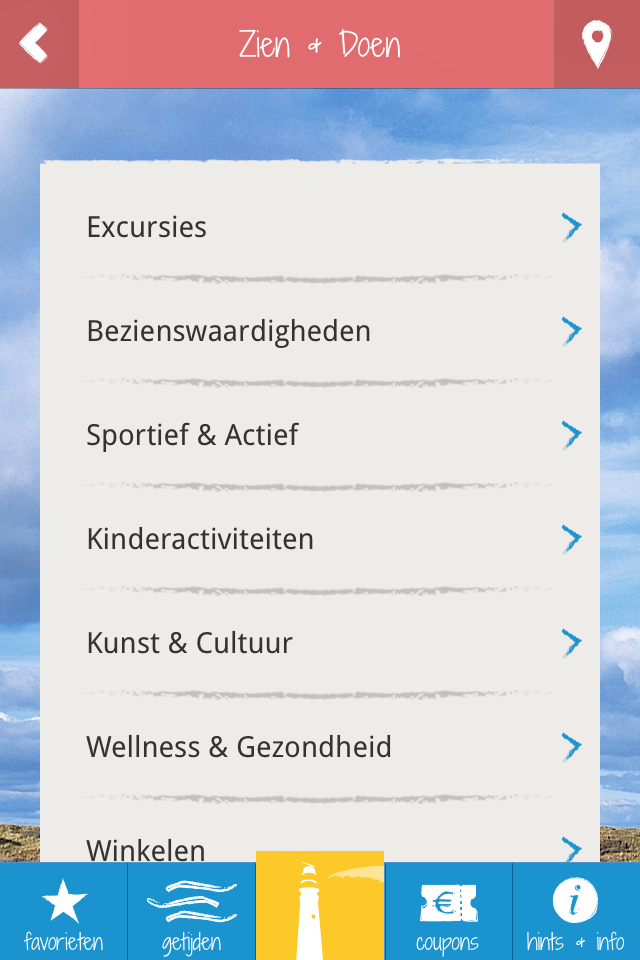Screen dimensions: 640x960
Task: Select Wellness & Gezondheid
Action: click(320, 747)
